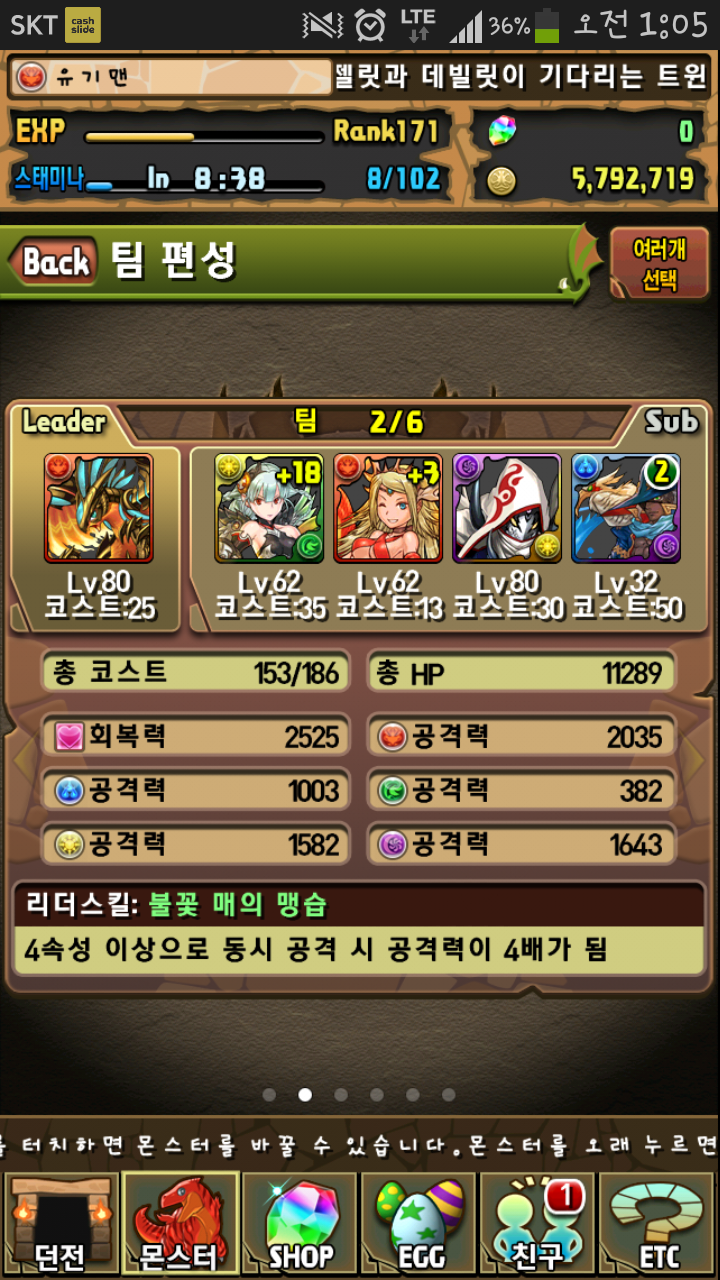The width and height of the screenshot is (720, 1280).
Task: Tap the Back button
Action: (54, 262)
